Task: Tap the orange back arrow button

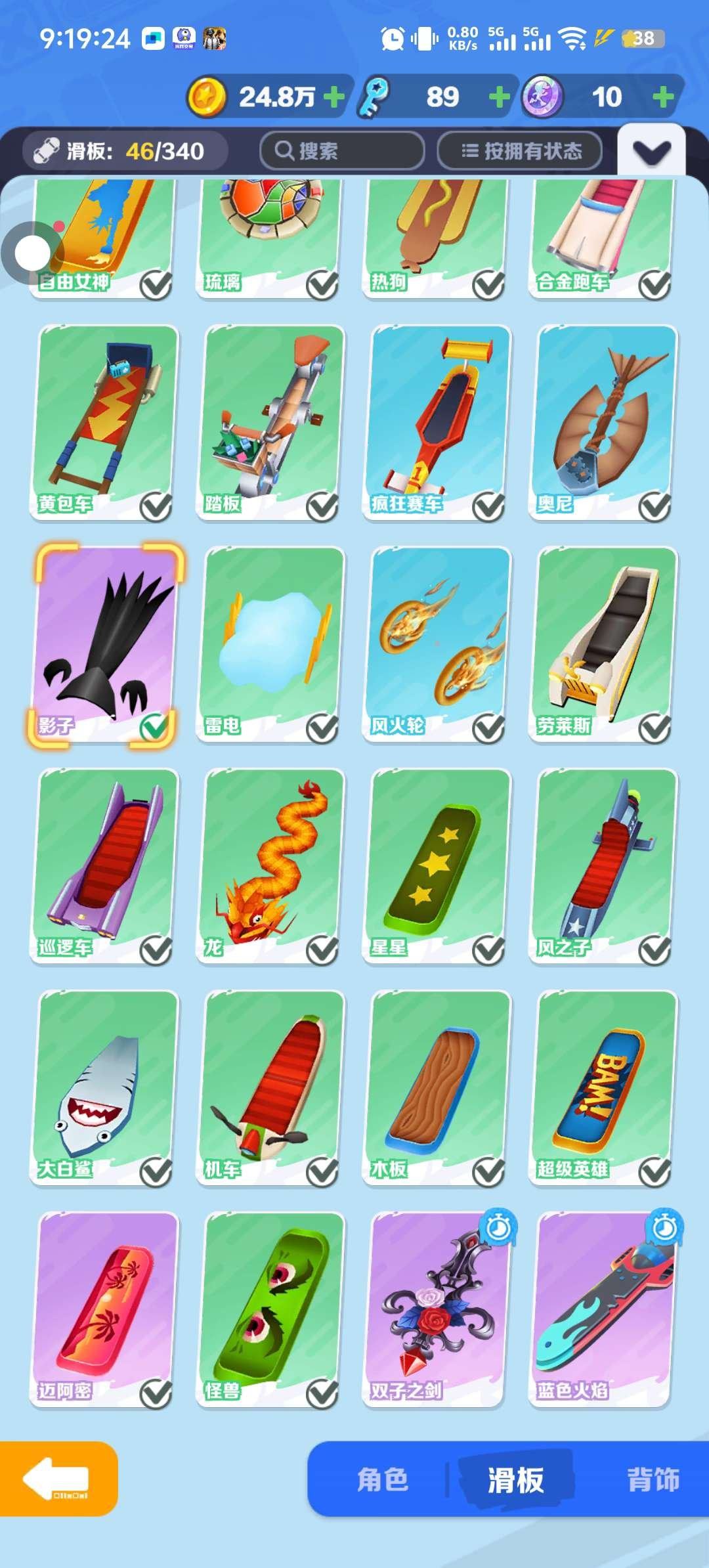Action: tap(58, 1479)
